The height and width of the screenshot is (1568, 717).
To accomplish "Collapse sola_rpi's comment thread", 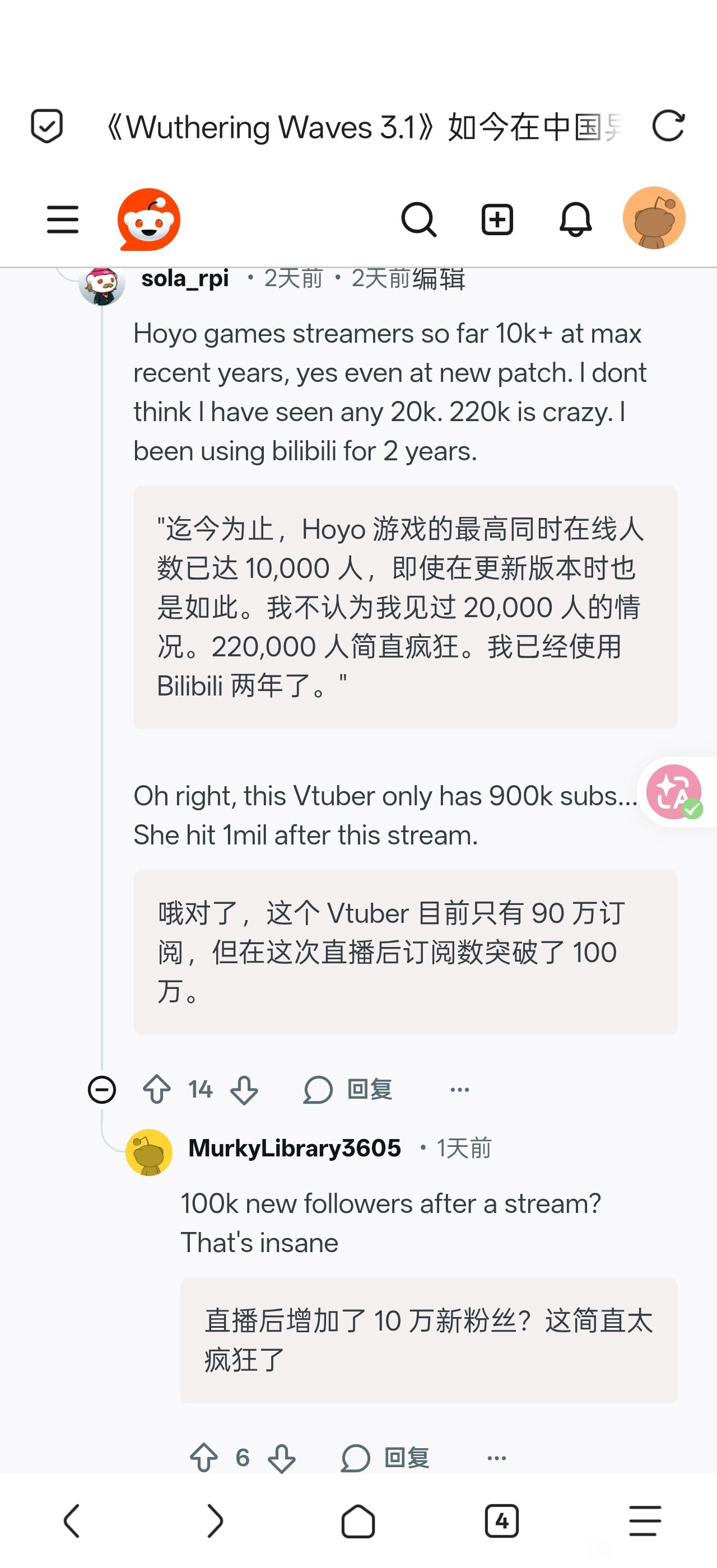I will pos(101,1090).
